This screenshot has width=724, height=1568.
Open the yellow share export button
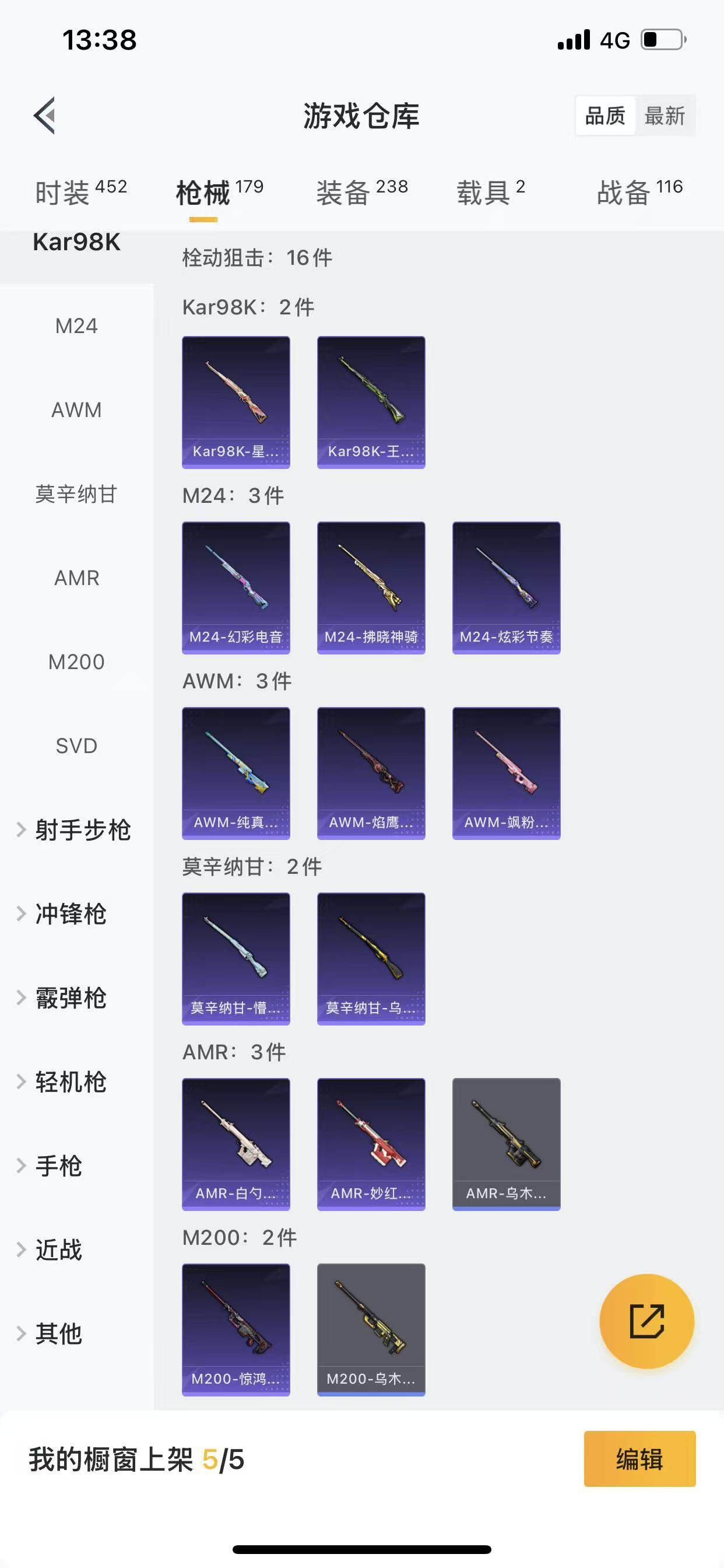[x=646, y=1321]
